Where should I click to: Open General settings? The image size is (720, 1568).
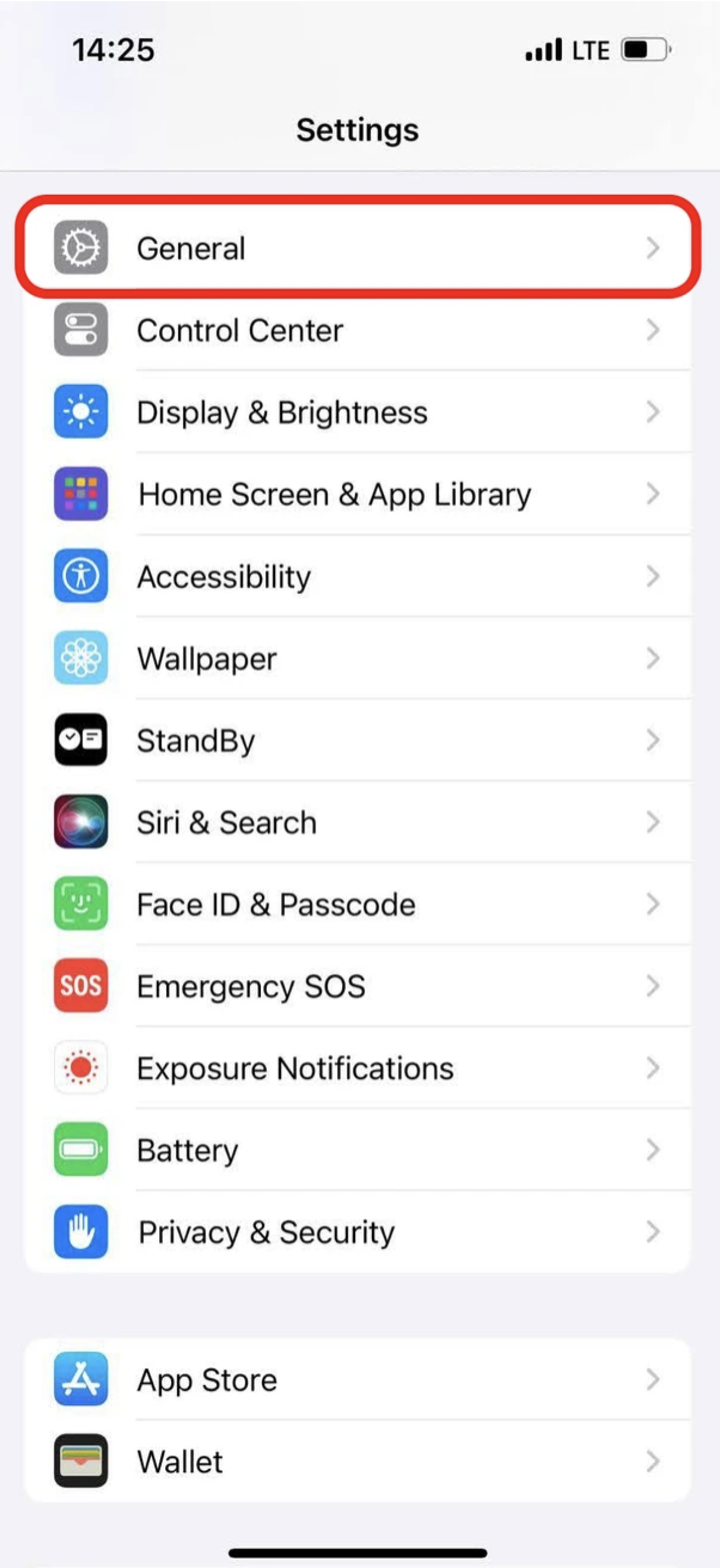tap(358, 248)
